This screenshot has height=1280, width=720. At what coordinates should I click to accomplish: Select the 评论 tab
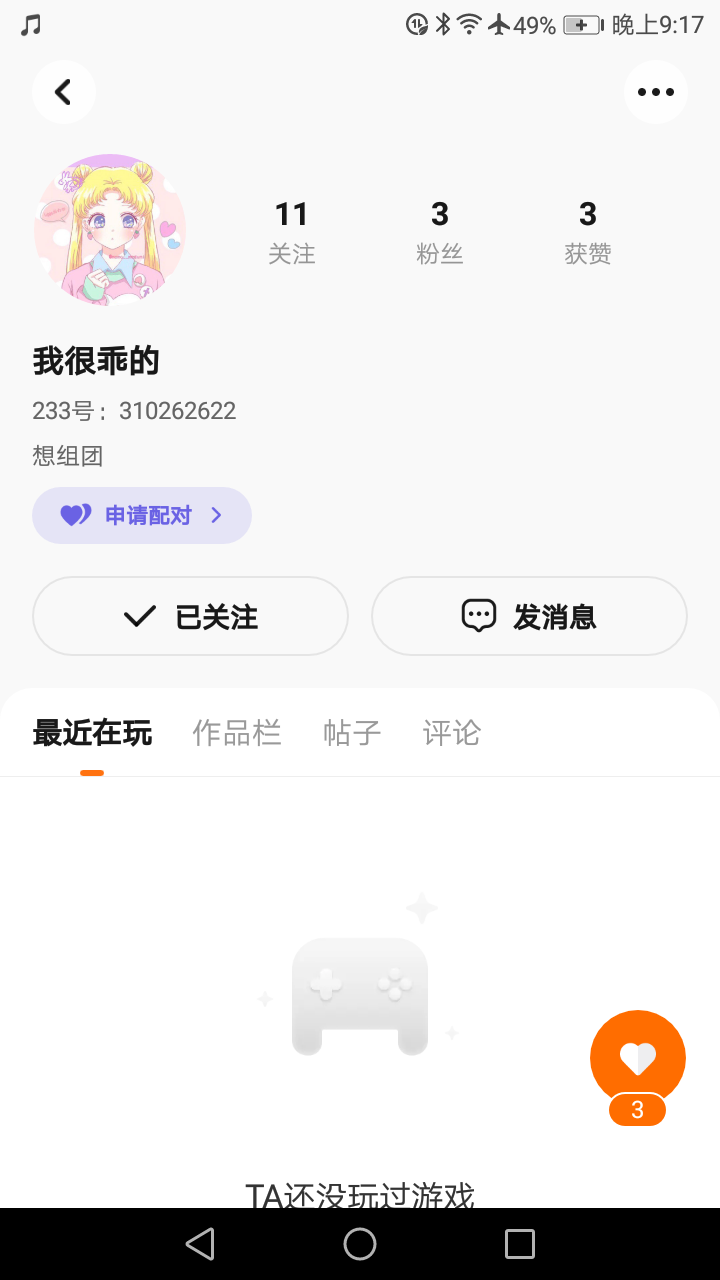(452, 733)
